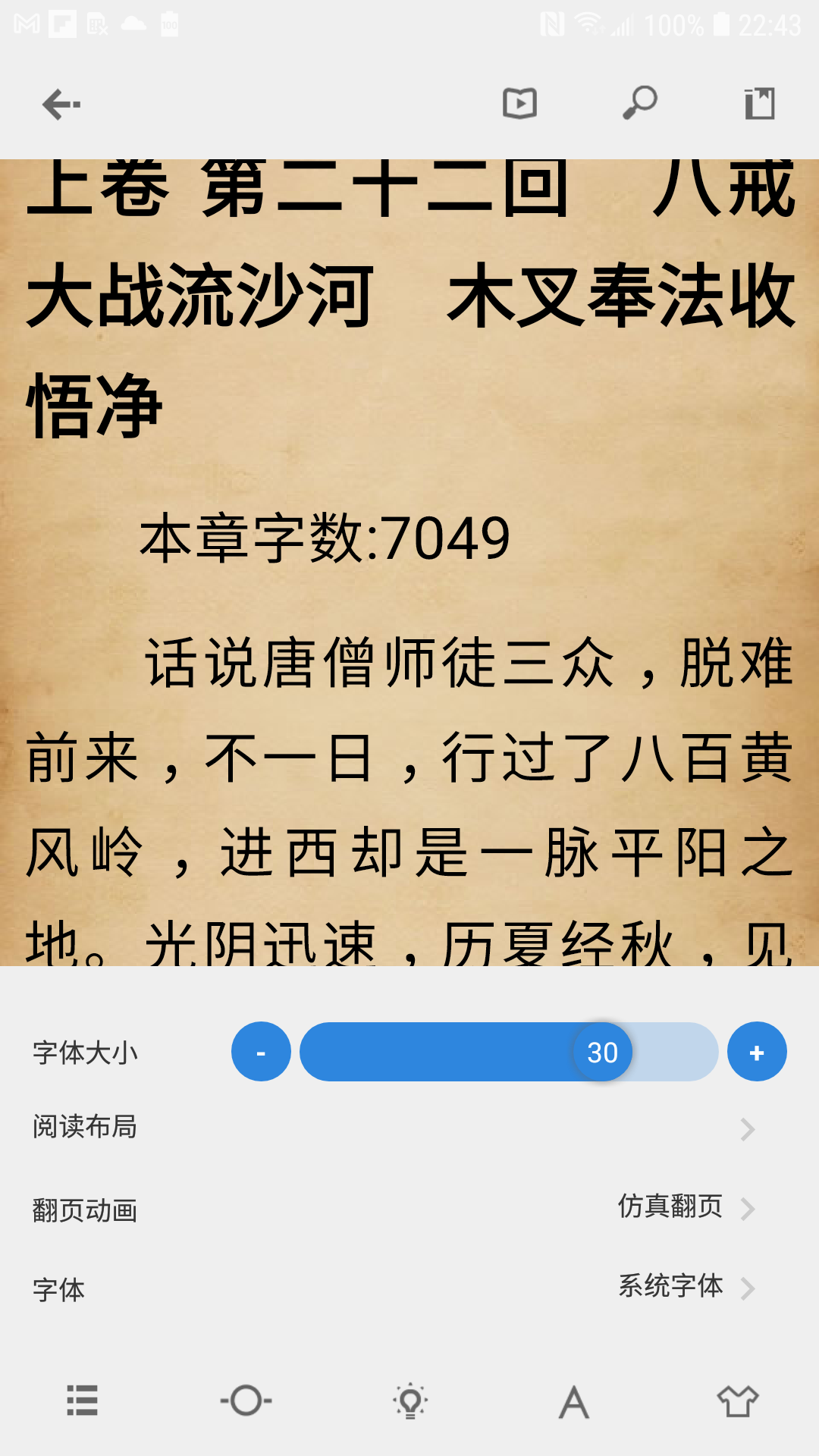819x1456 pixels.
Task: Open 翻页动画 page-turn animation options
Action: point(409,1208)
